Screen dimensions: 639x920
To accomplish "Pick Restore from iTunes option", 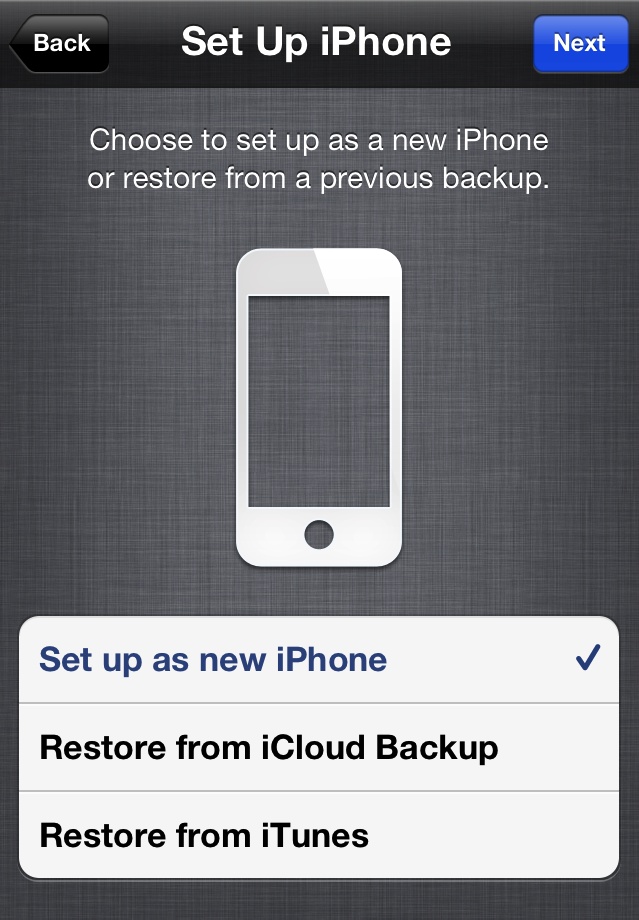I will (x=318, y=835).
